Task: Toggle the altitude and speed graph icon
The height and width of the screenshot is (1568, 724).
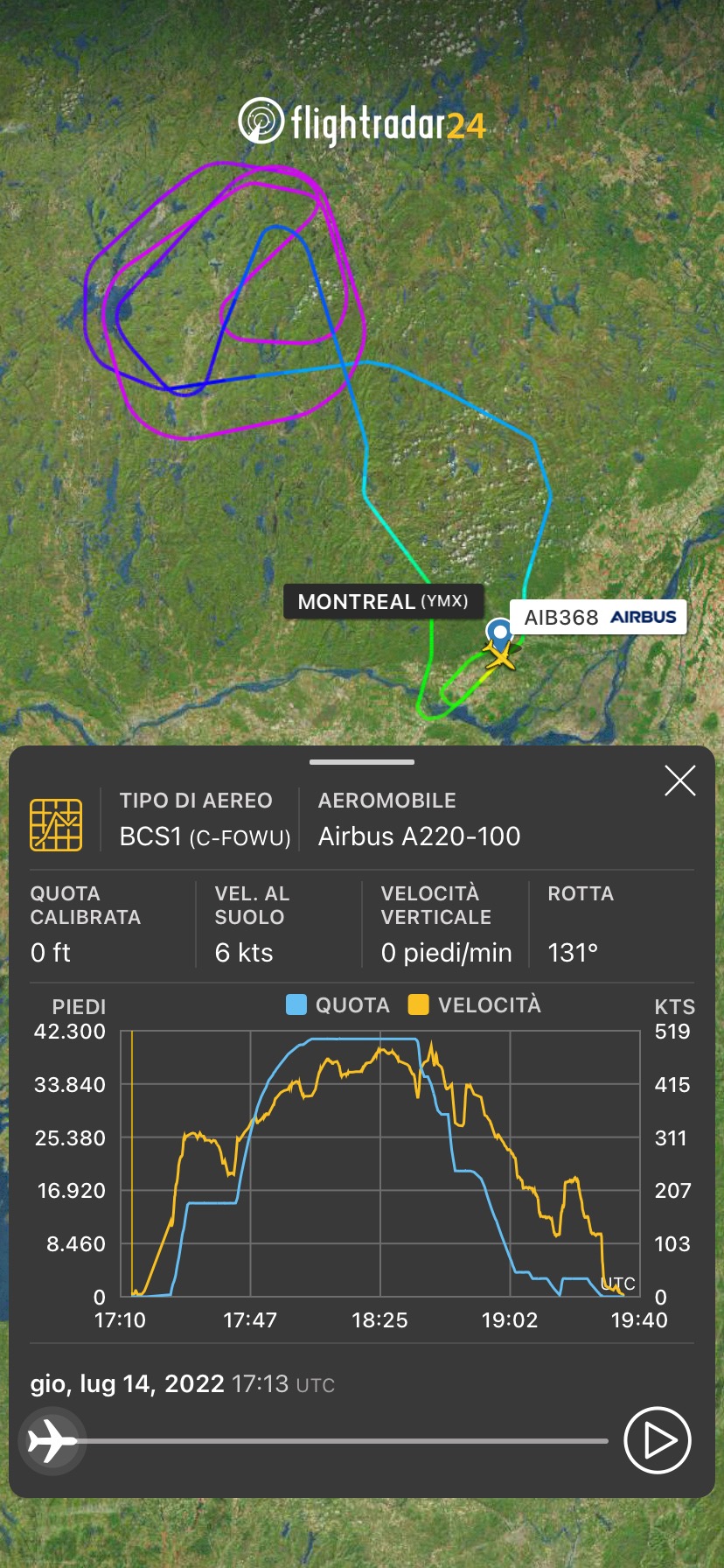Action: (x=56, y=824)
